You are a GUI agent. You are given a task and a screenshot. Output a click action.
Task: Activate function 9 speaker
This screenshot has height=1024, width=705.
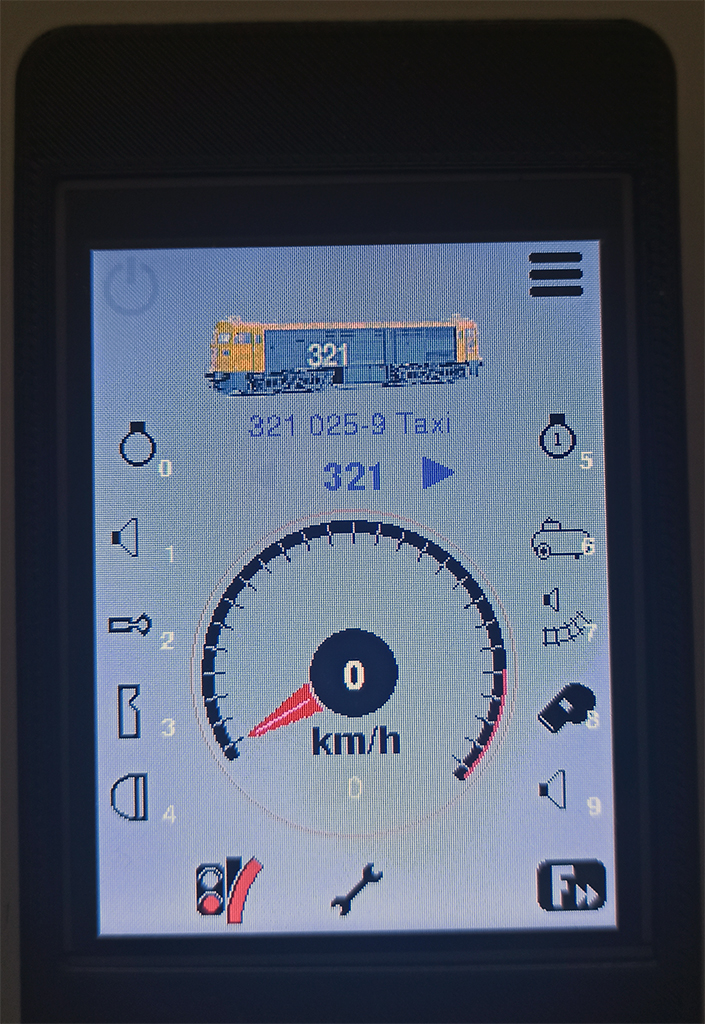[554, 790]
